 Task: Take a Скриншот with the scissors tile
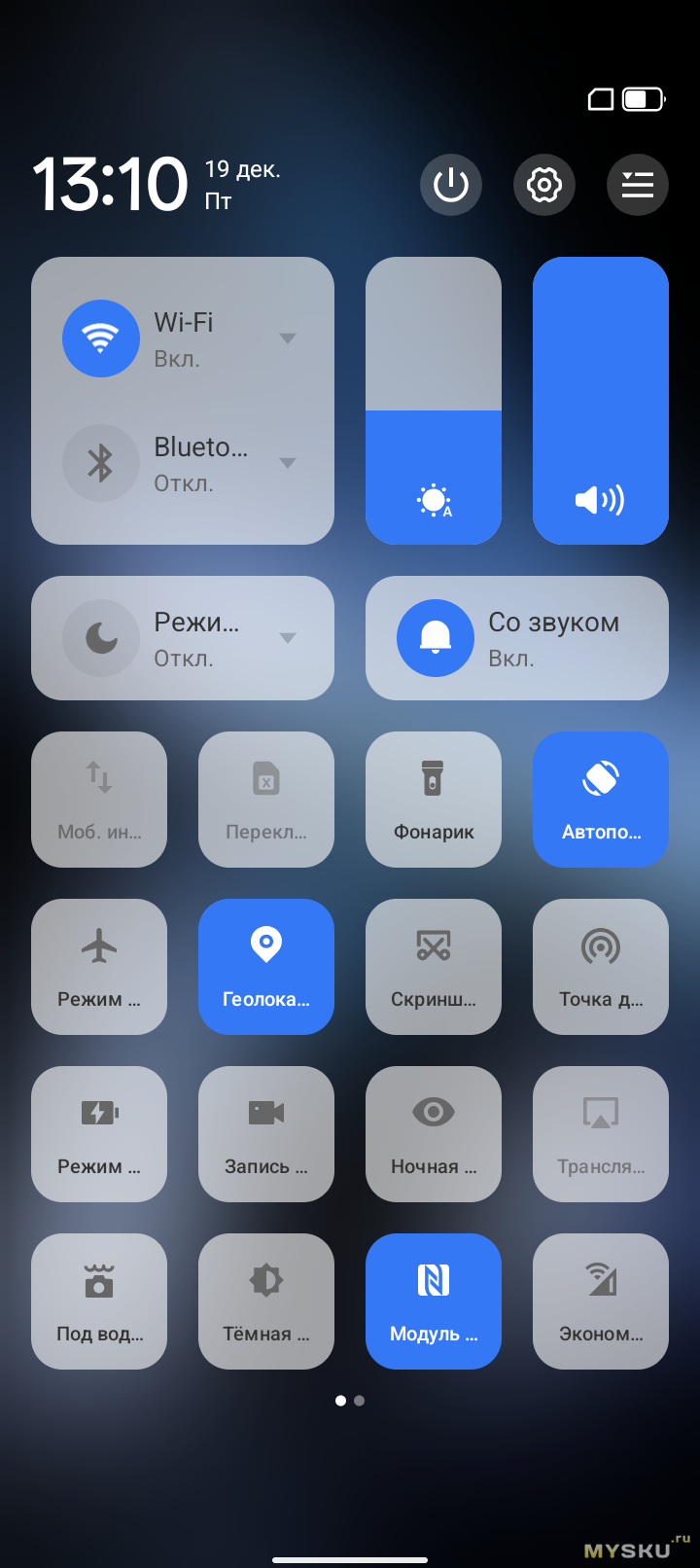[x=434, y=966]
